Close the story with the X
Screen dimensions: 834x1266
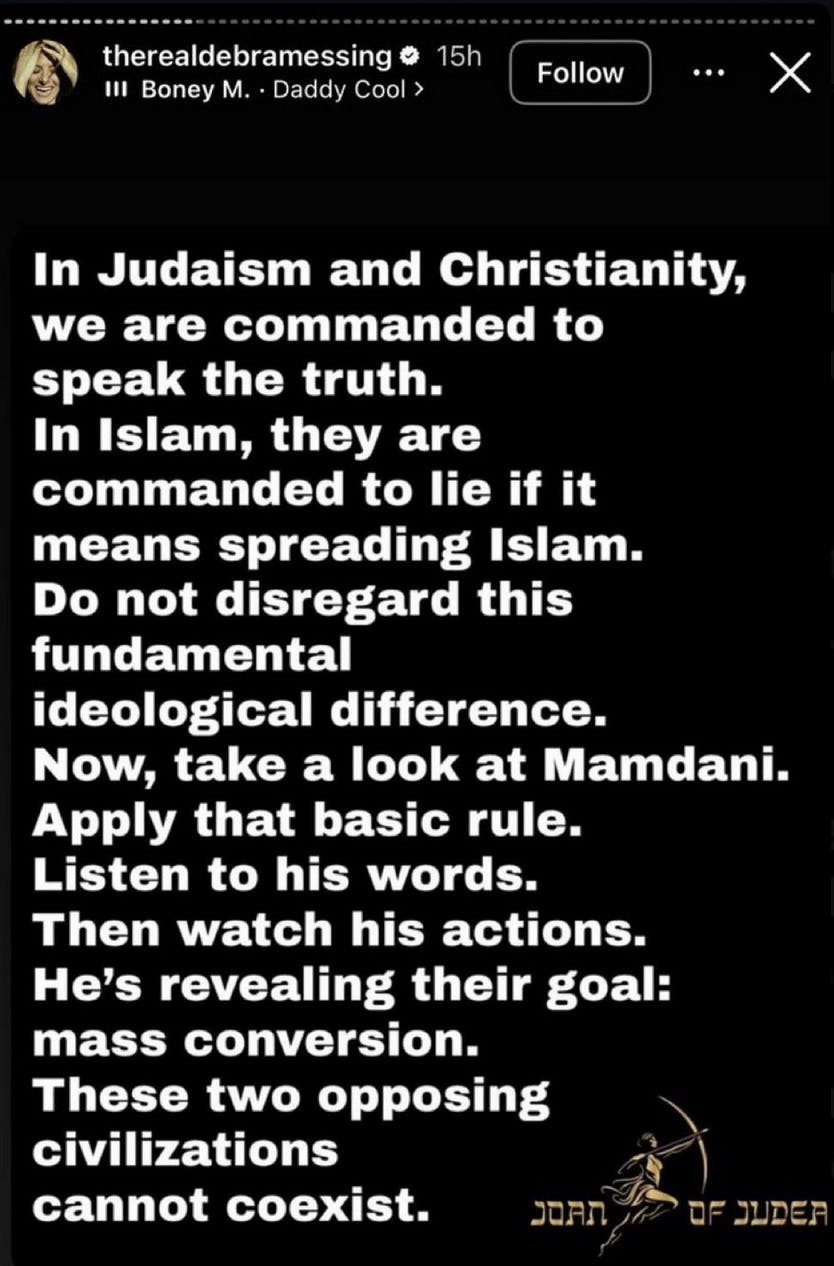[x=789, y=72]
